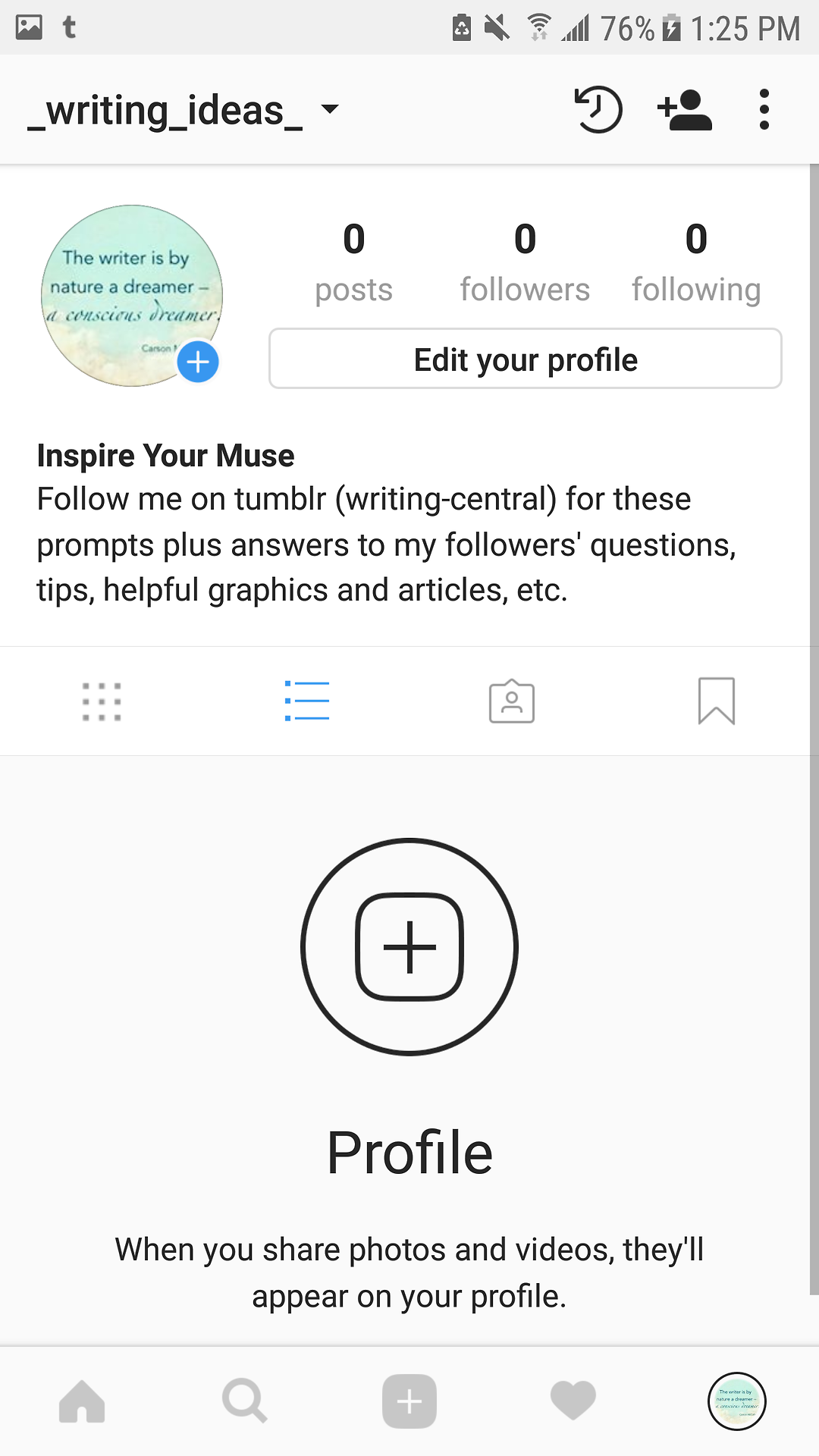Viewport: 819px width, 1456px height.
Task: Switch to grid view tab
Action: 102,701
